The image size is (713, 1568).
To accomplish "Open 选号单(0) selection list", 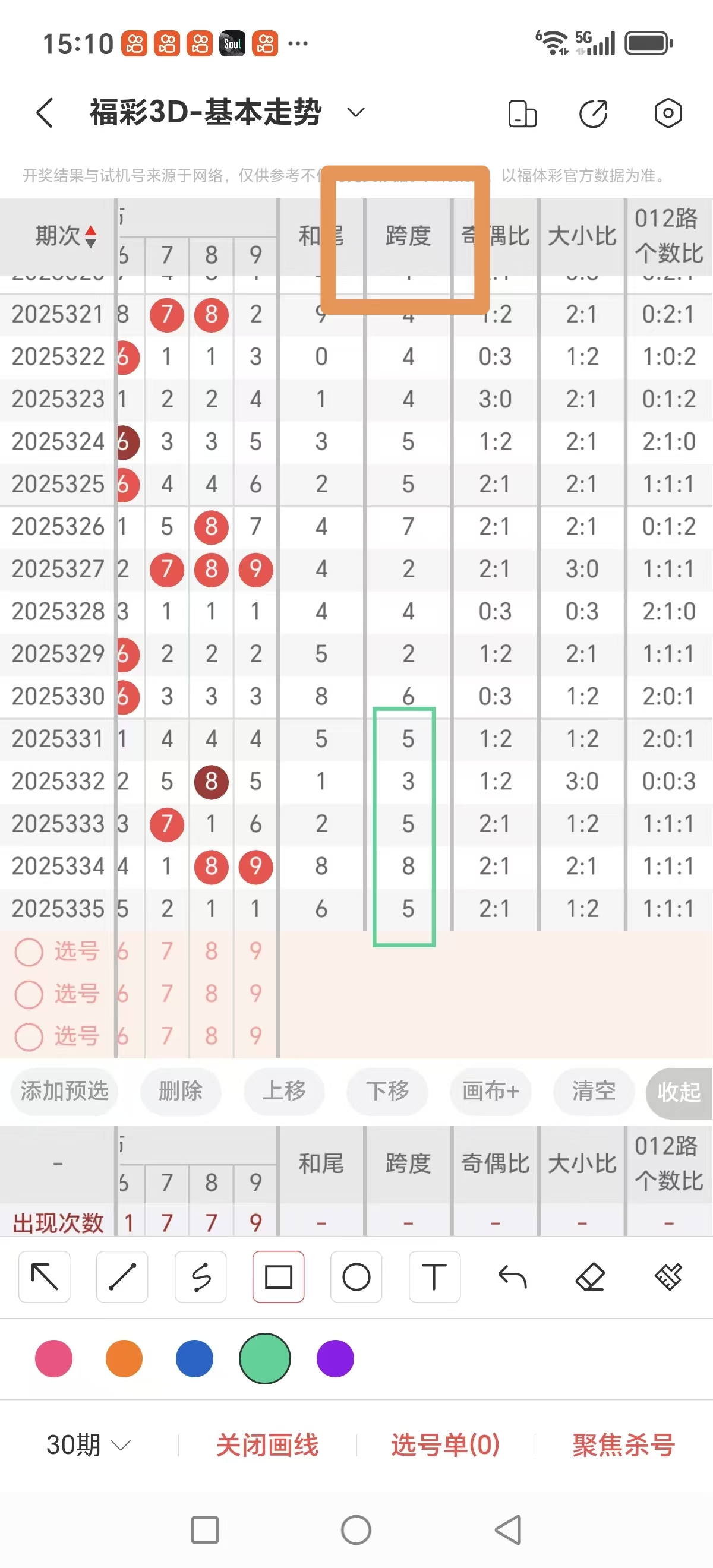I will (444, 1443).
